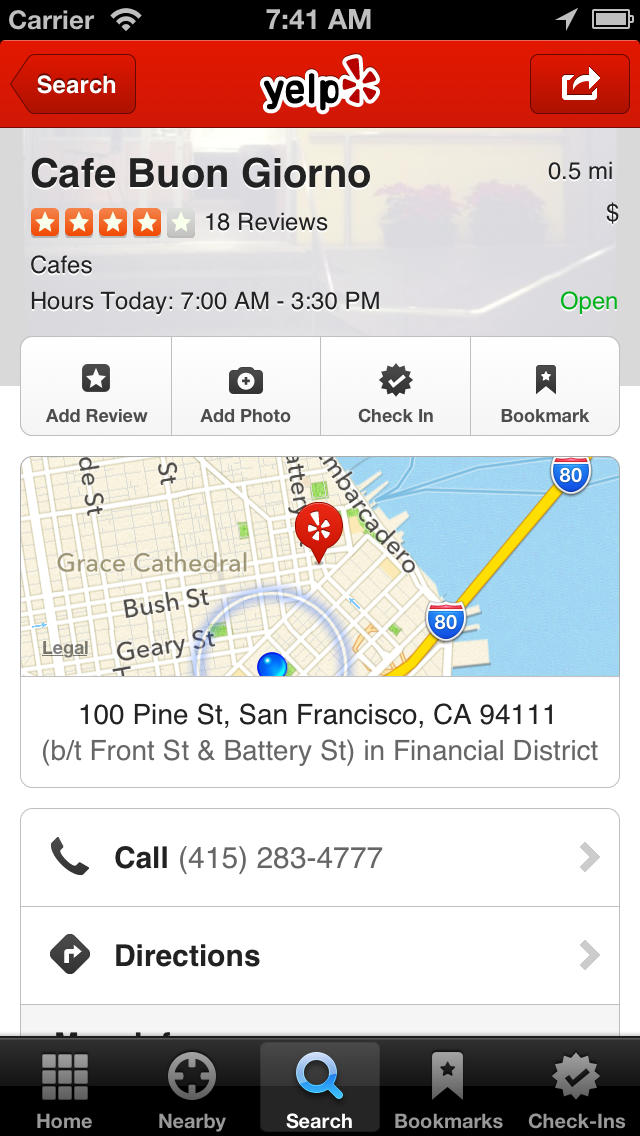The width and height of the screenshot is (640, 1136).
Task: Get Directions to the cafe
Action: (x=320, y=956)
